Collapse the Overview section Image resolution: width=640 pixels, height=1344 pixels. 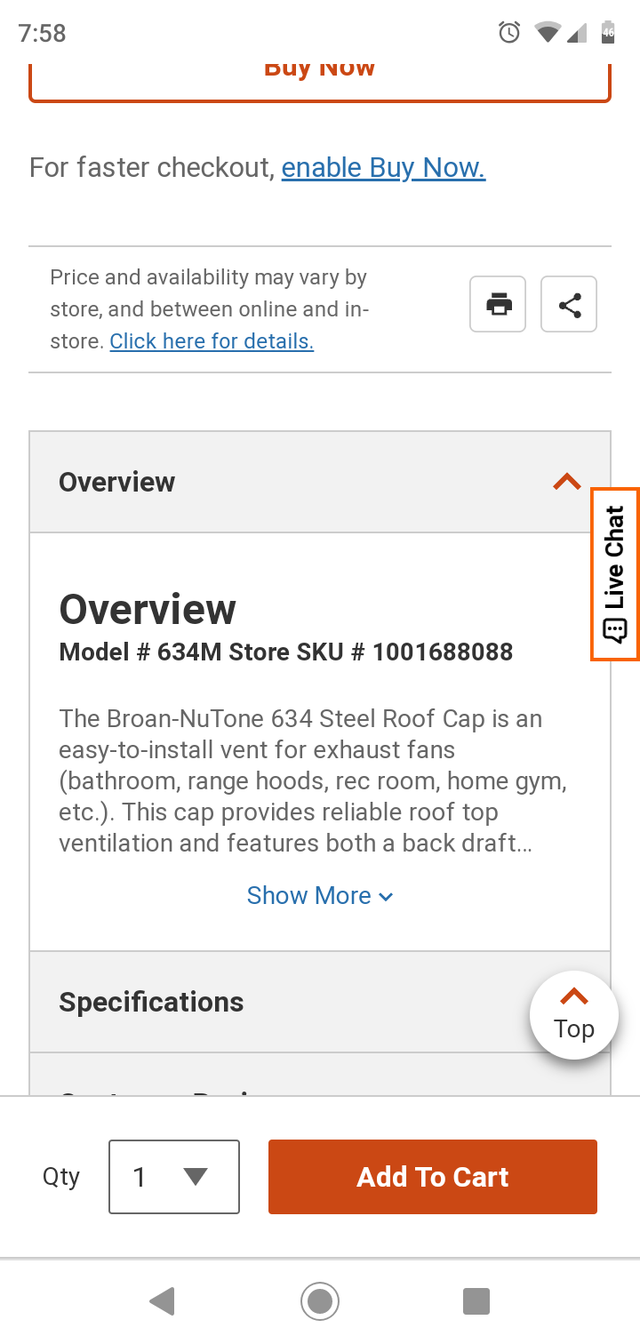point(566,482)
